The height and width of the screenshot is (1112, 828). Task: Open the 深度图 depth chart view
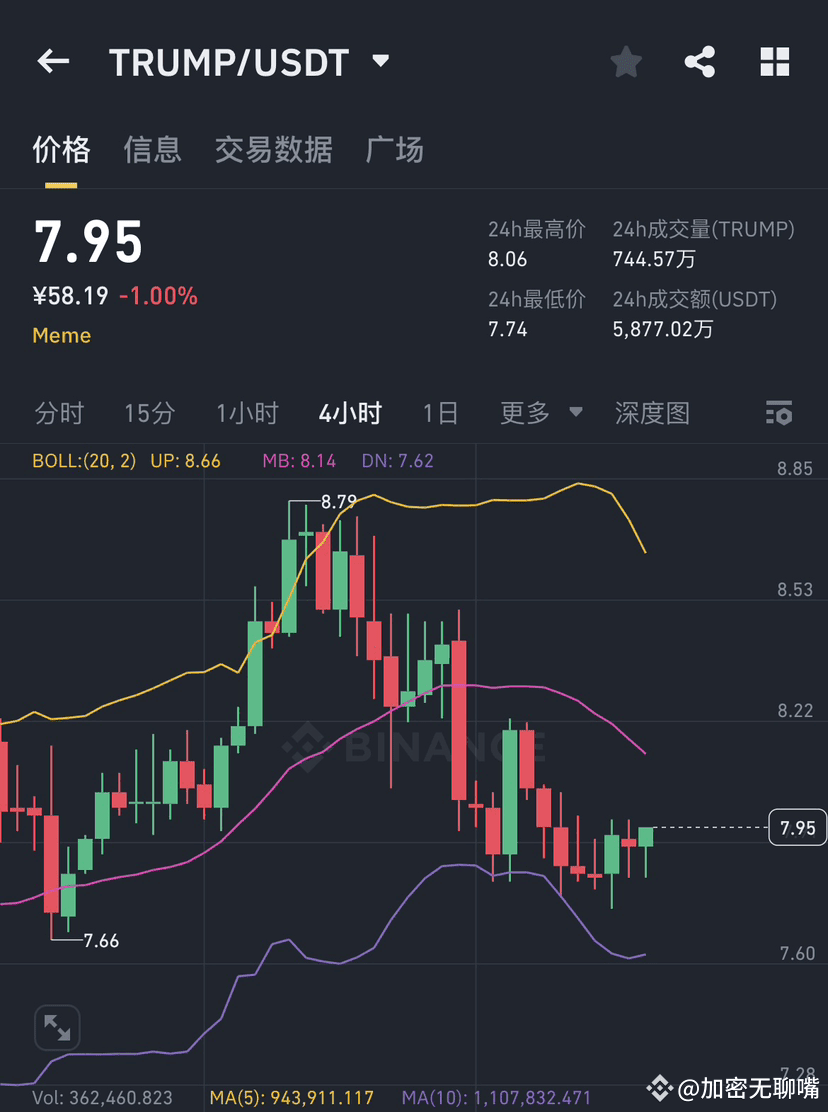click(653, 413)
